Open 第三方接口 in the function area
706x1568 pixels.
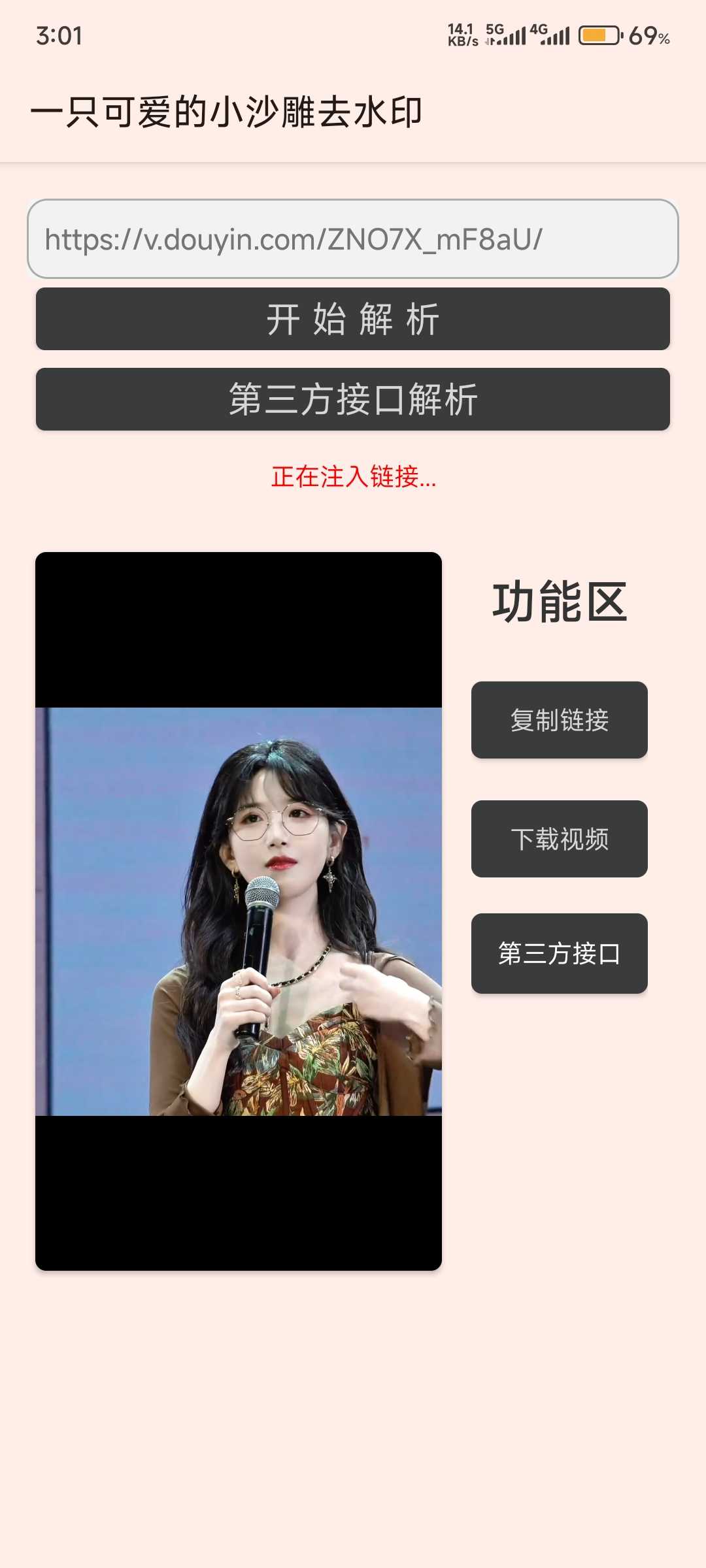pyautogui.click(x=560, y=954)
